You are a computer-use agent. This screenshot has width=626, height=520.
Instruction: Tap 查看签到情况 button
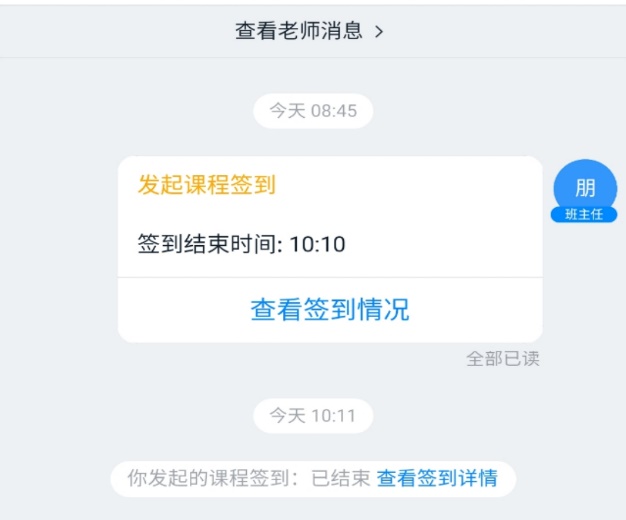[330, 310]
